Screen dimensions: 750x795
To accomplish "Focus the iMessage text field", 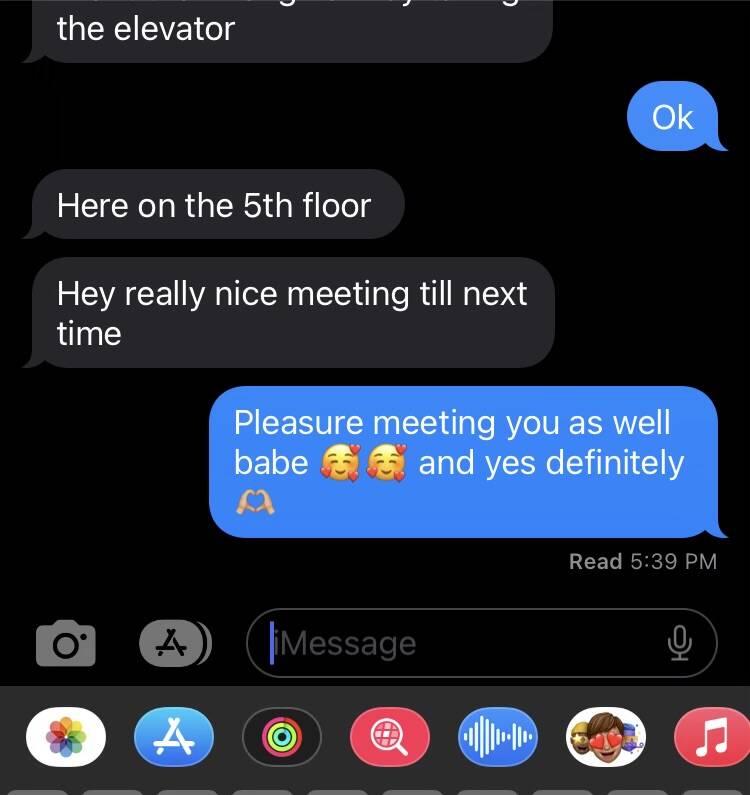I will click(x=460, y=644).
